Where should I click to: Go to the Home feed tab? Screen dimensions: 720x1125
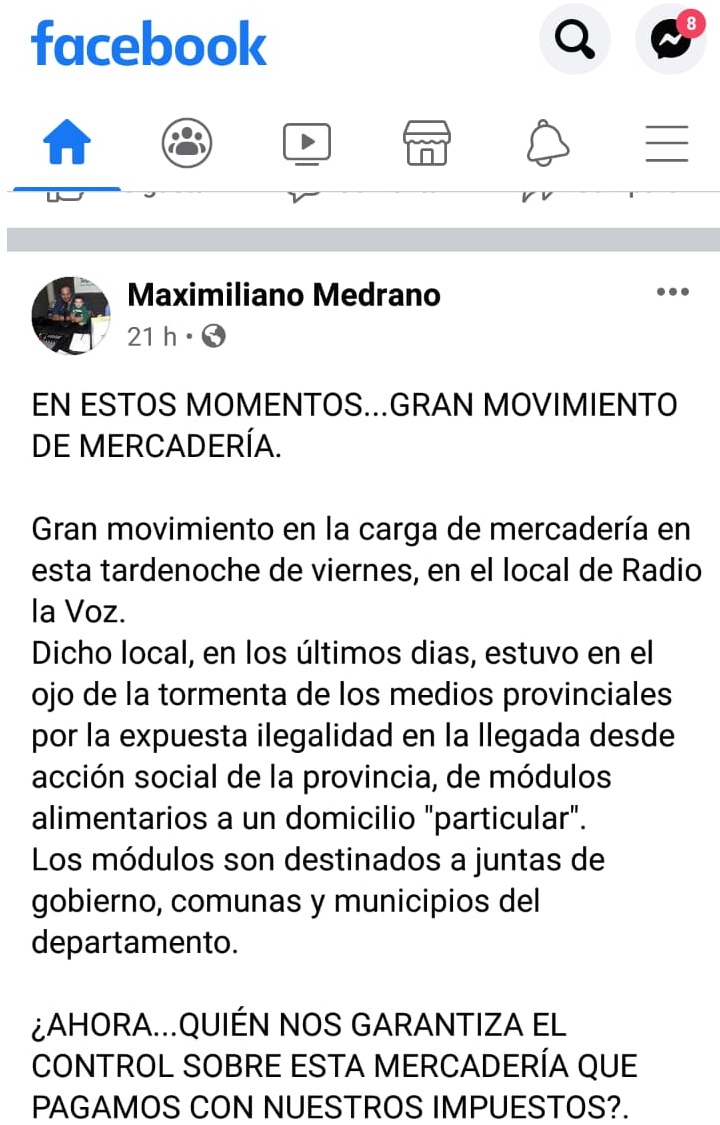tap(67, 144)
